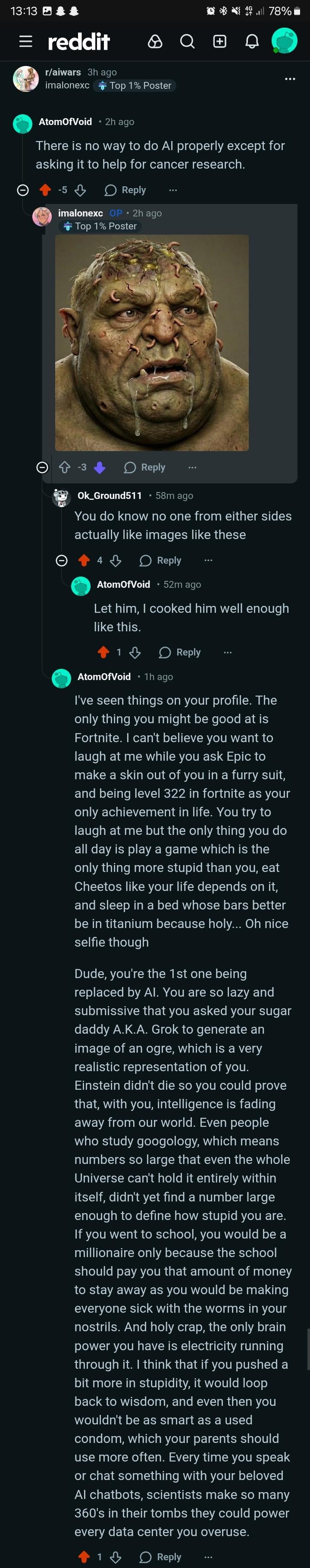Open more options on 'Let him' comment

[228, 652]
